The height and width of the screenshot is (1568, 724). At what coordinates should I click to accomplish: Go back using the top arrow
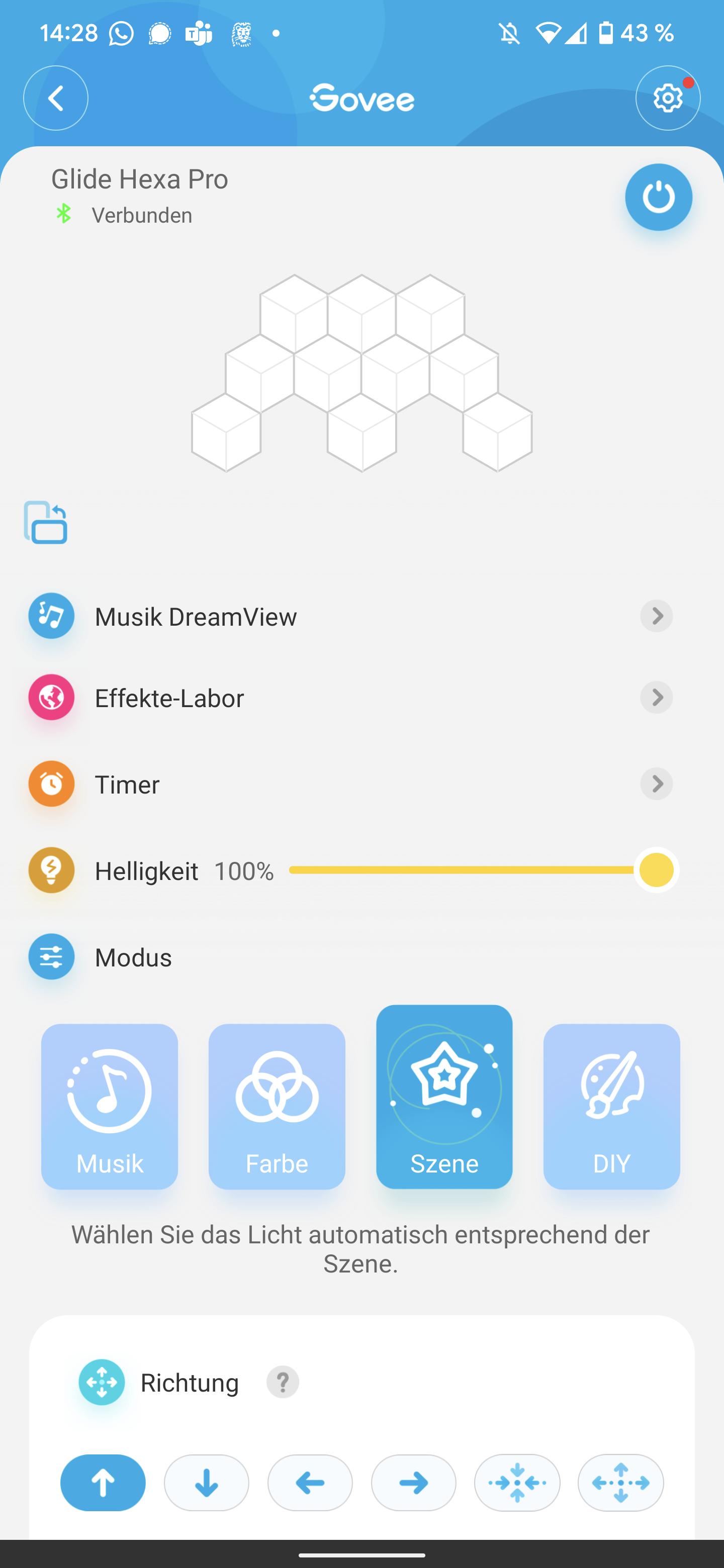tap(55, 98)
